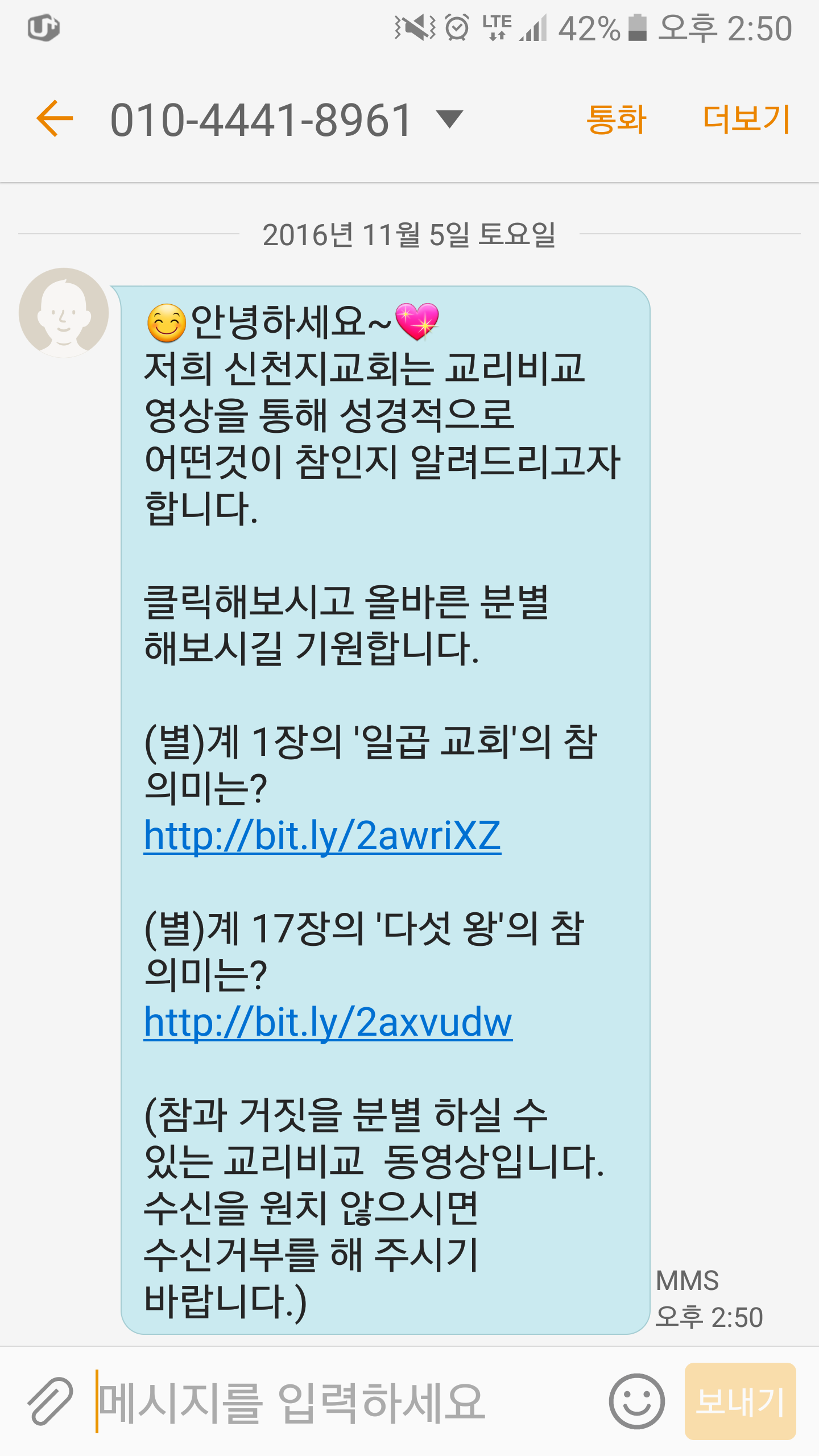Open the bit.ly/2axvudw link
The image size is (819, 1456).
[x=328, y=1023]
